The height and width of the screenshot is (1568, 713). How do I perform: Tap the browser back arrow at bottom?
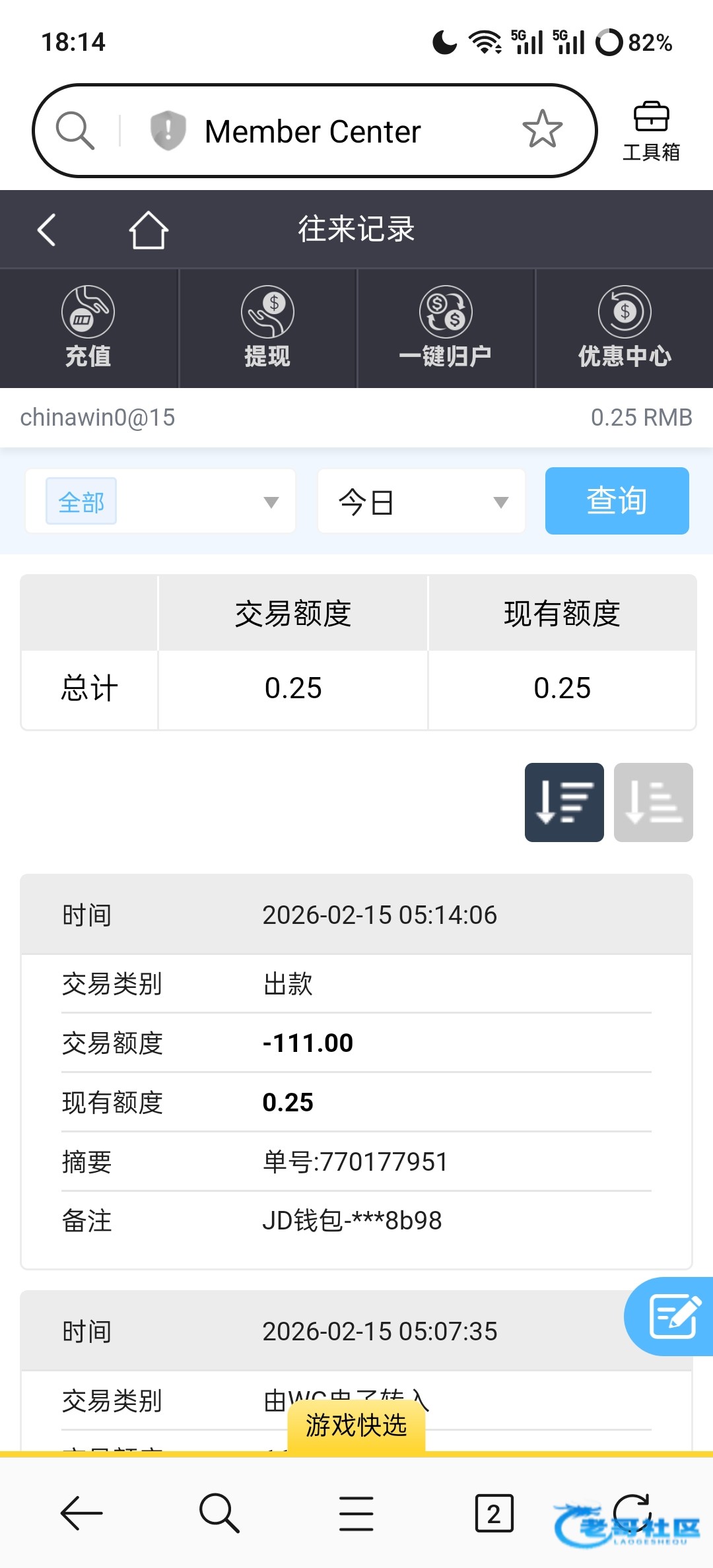click(82, 1513)
